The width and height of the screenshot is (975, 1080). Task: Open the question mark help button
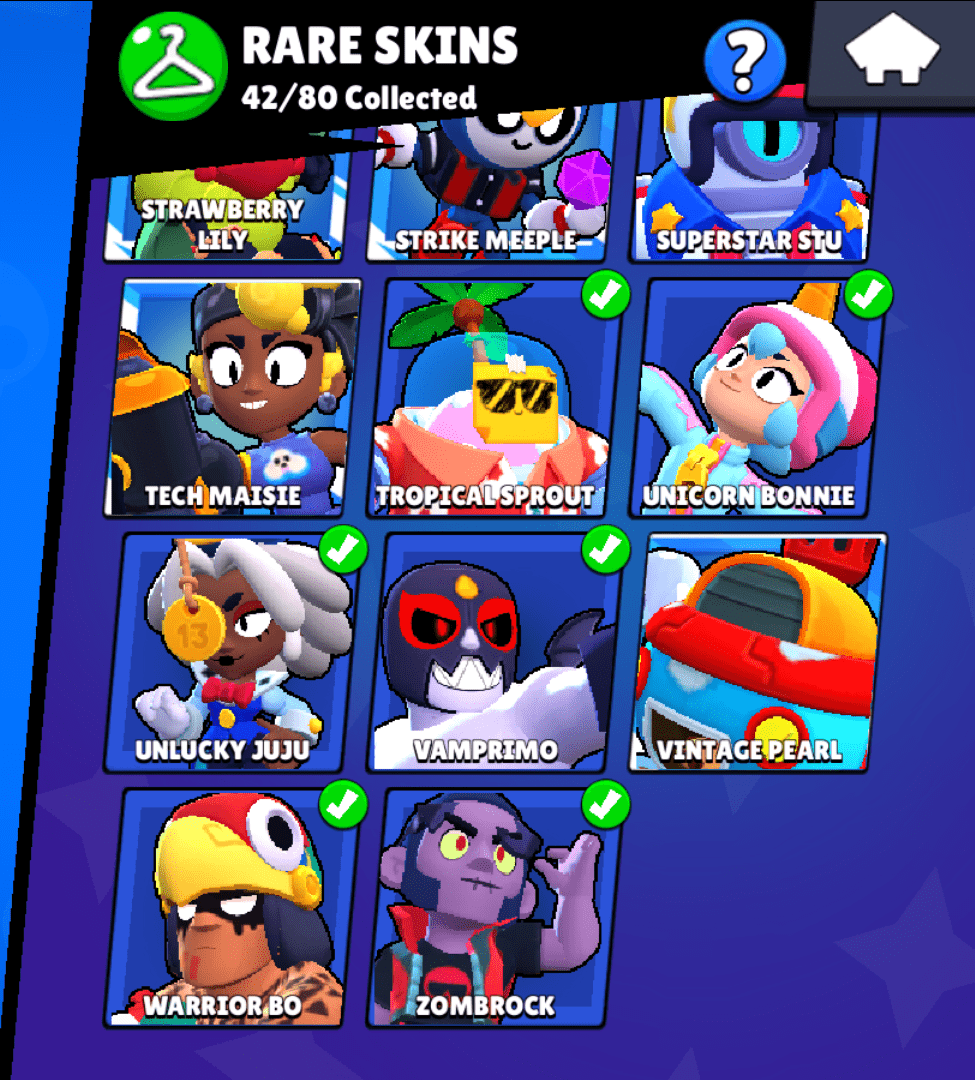(744, 59)
